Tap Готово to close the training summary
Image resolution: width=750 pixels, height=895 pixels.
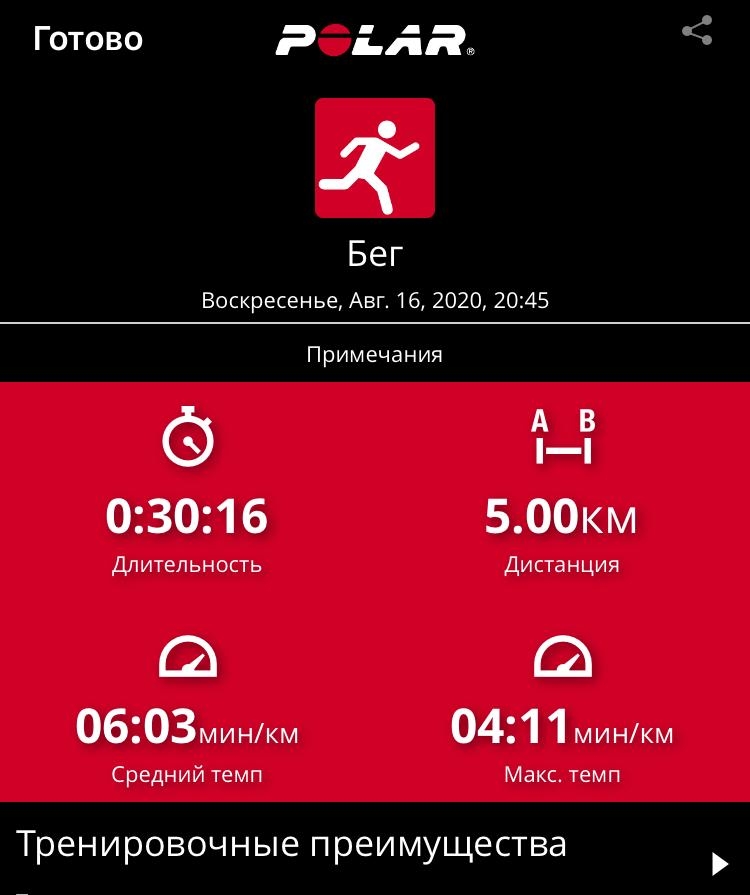click(x=88, y=39)
